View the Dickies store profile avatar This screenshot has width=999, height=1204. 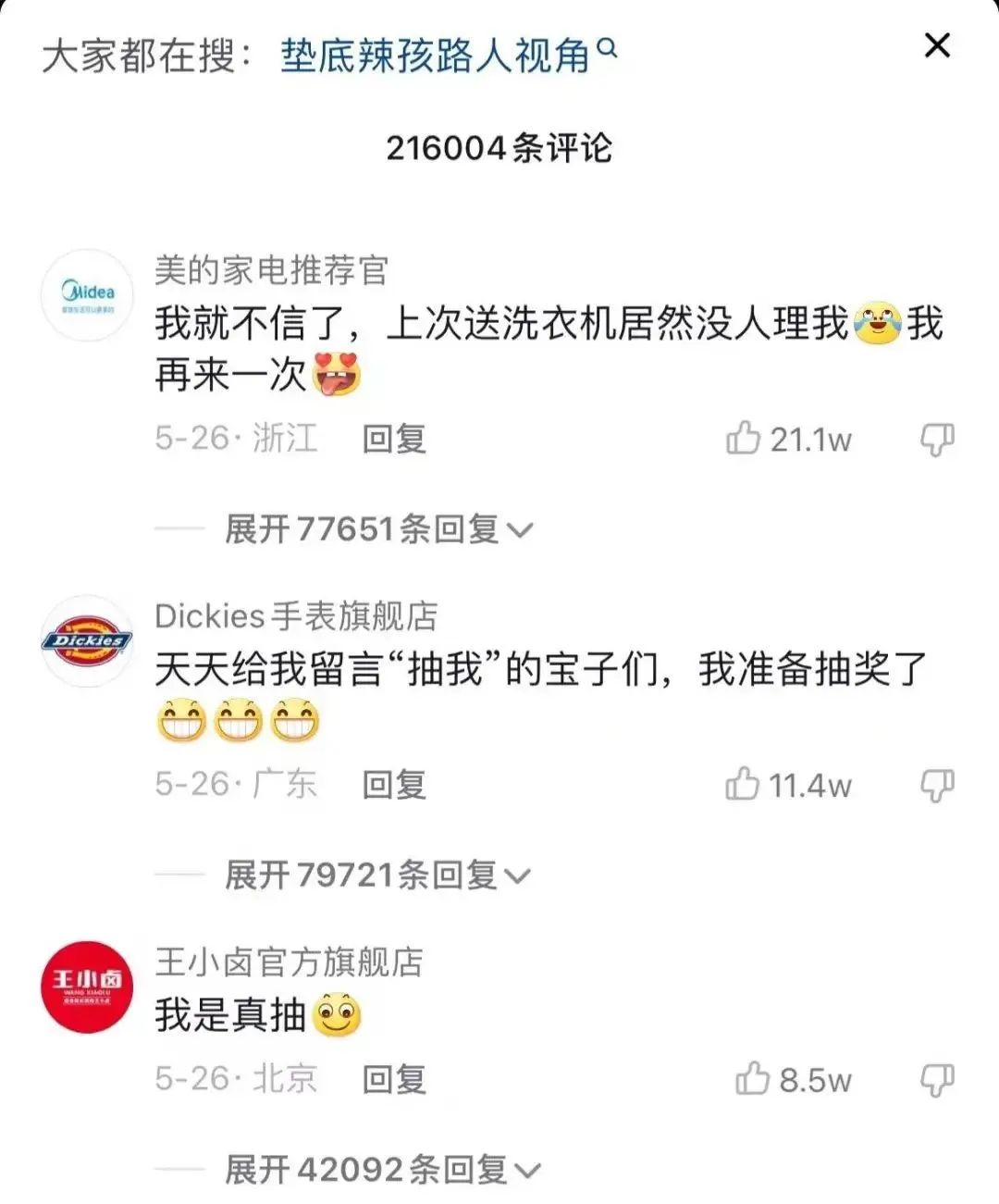tap(88, 639)
